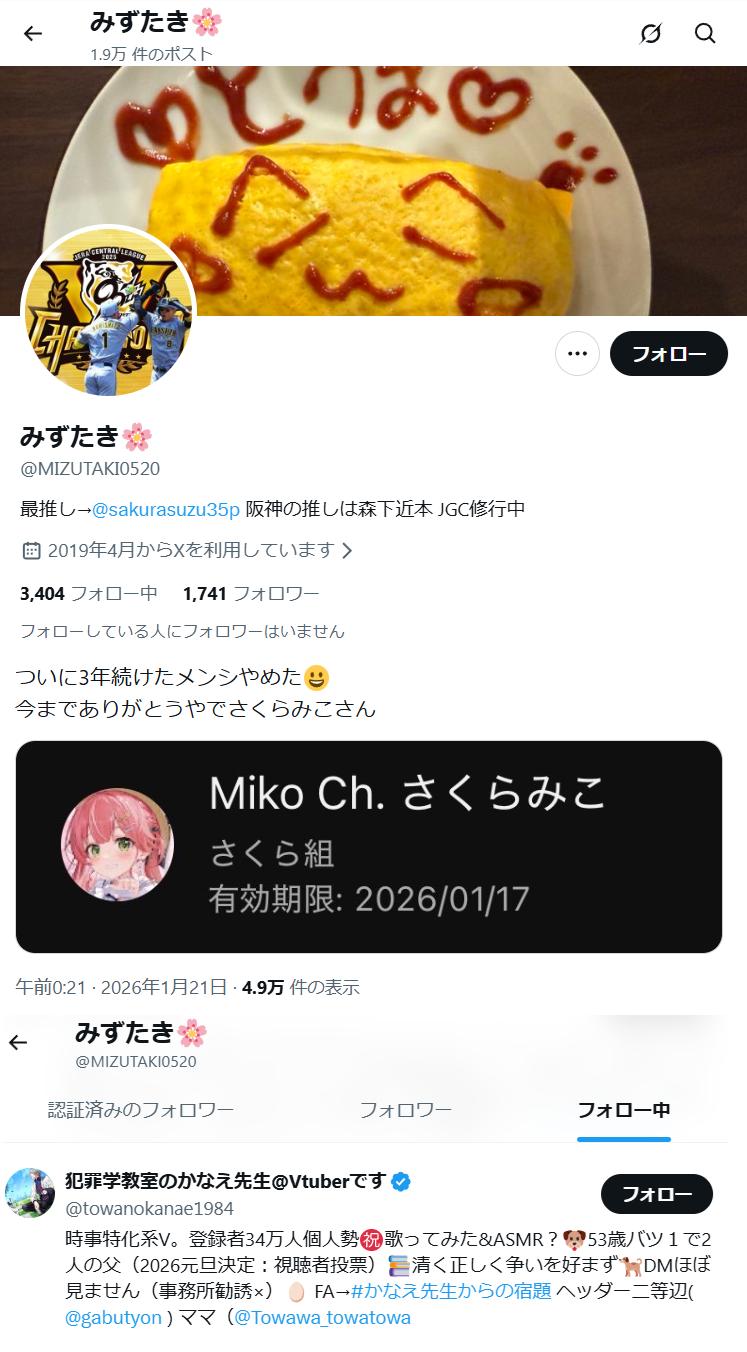Open the Miko Ch. さくらみこ membership image
747x1352 pixels.
(369, 846)
